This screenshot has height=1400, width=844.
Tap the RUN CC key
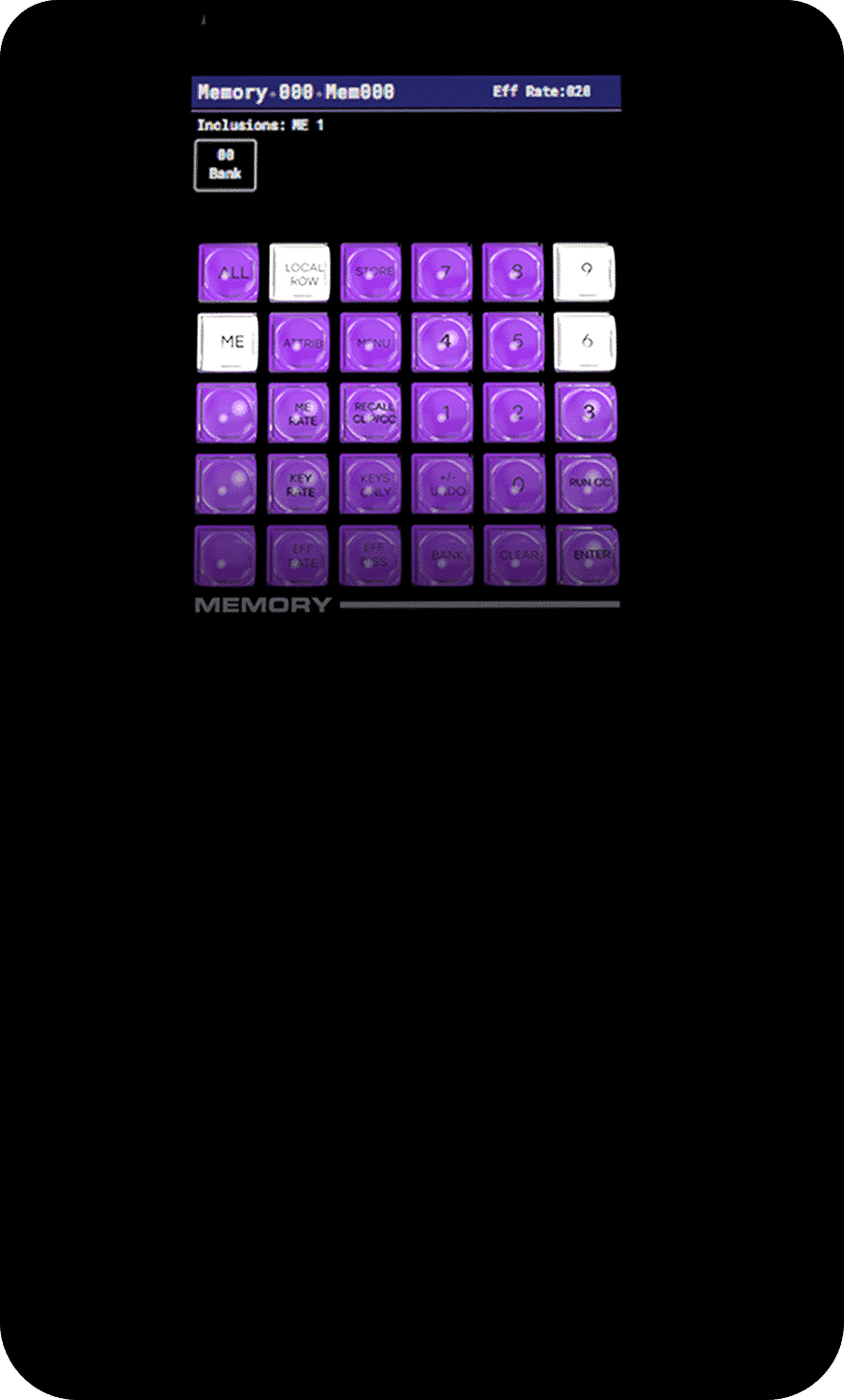(x=587, y=484)
